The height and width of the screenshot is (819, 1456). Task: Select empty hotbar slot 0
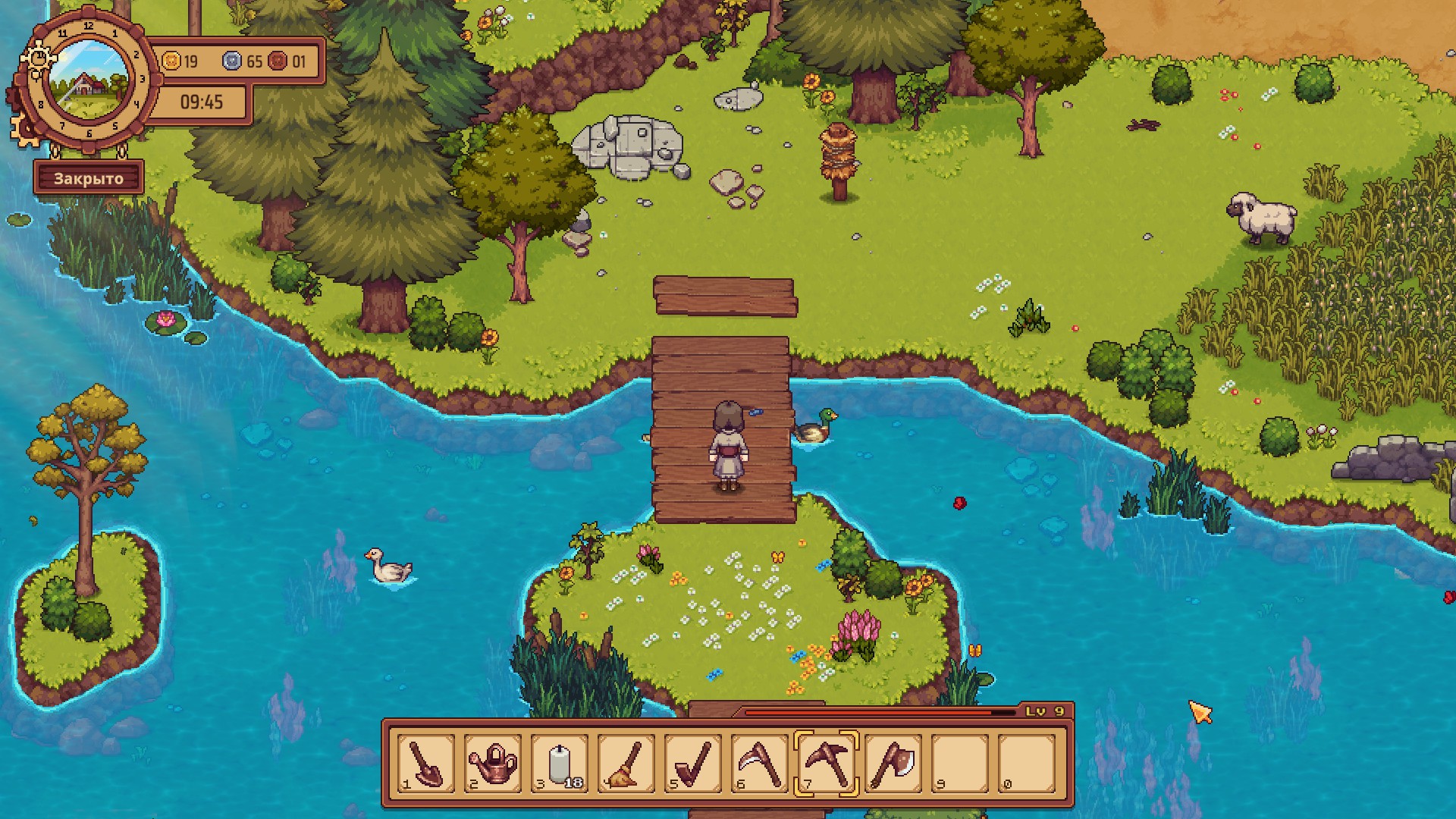coord(1027,763)
